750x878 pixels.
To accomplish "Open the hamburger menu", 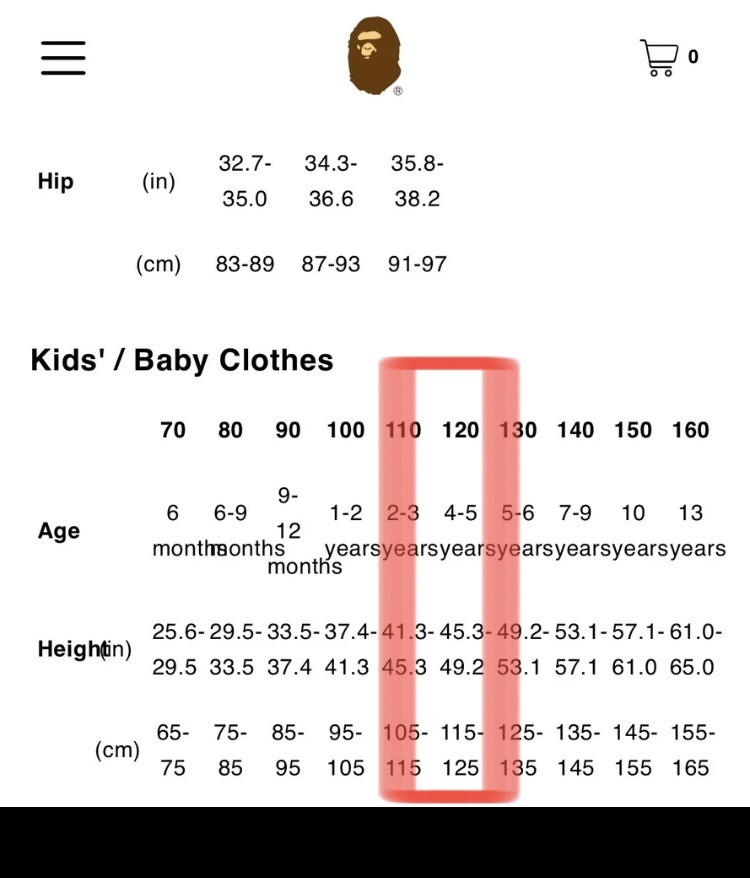I will click(63, 58).
